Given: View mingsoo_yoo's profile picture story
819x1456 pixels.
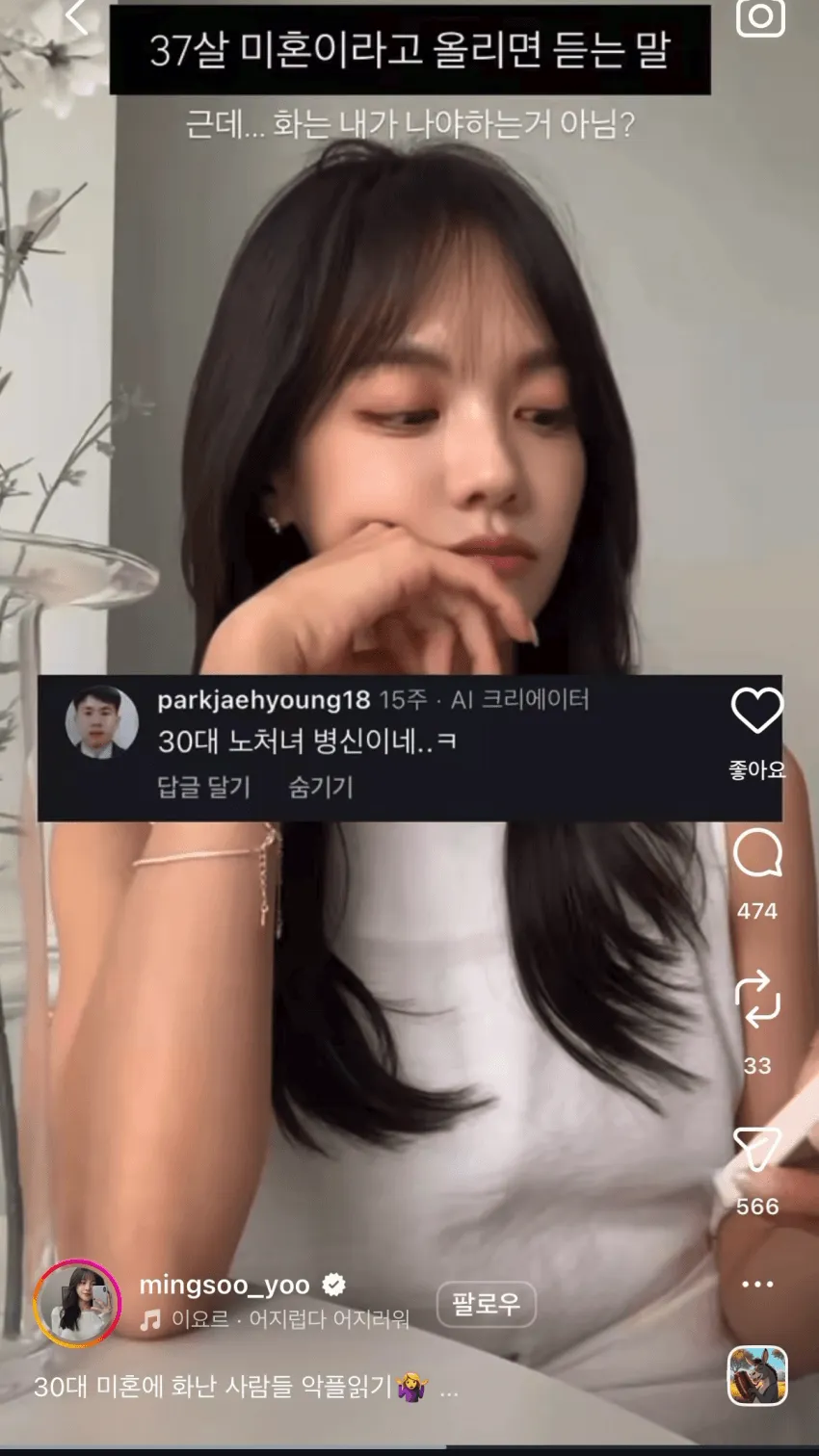Looking at the screenshot, I should 77,1303.
